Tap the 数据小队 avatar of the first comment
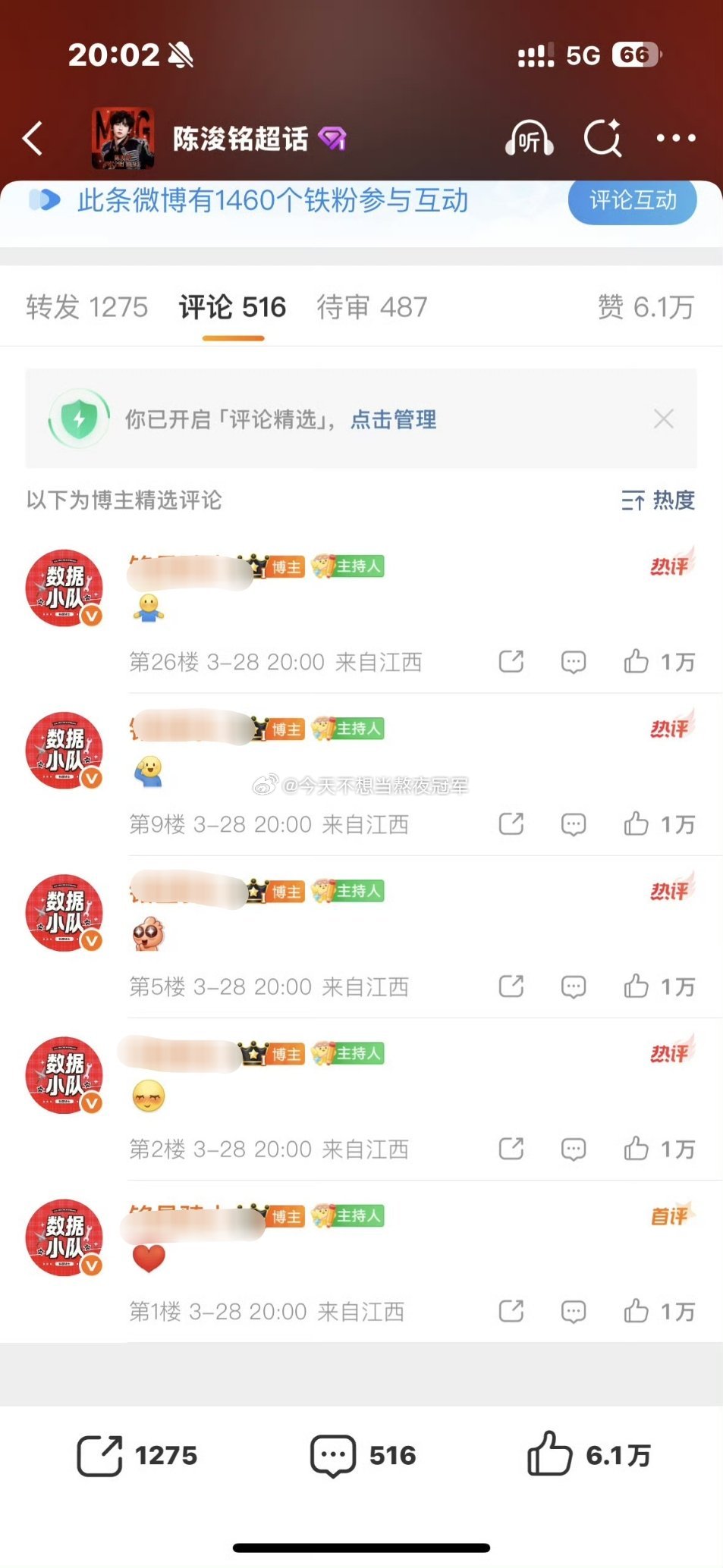 (64, 589)
